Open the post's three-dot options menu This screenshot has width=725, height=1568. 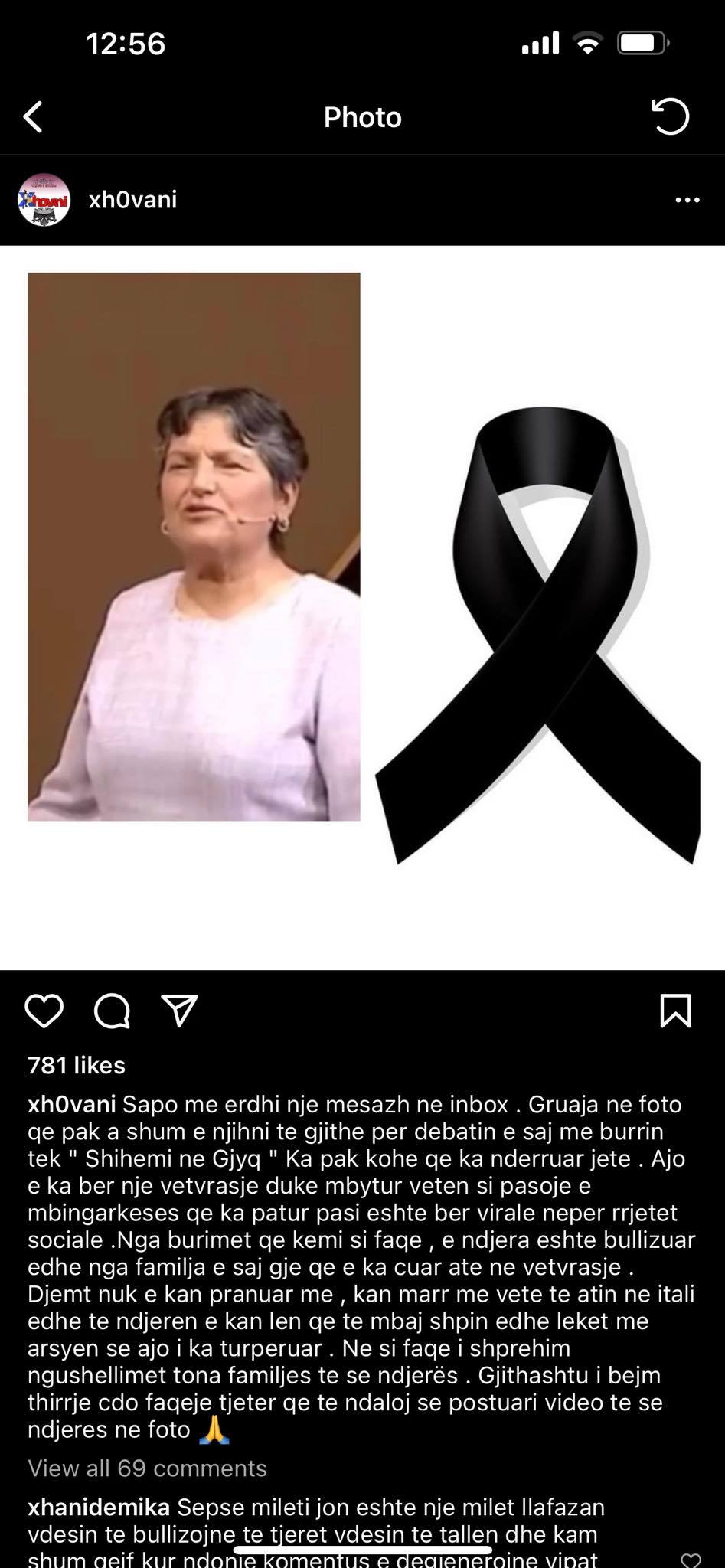click(x=687, y=200)
